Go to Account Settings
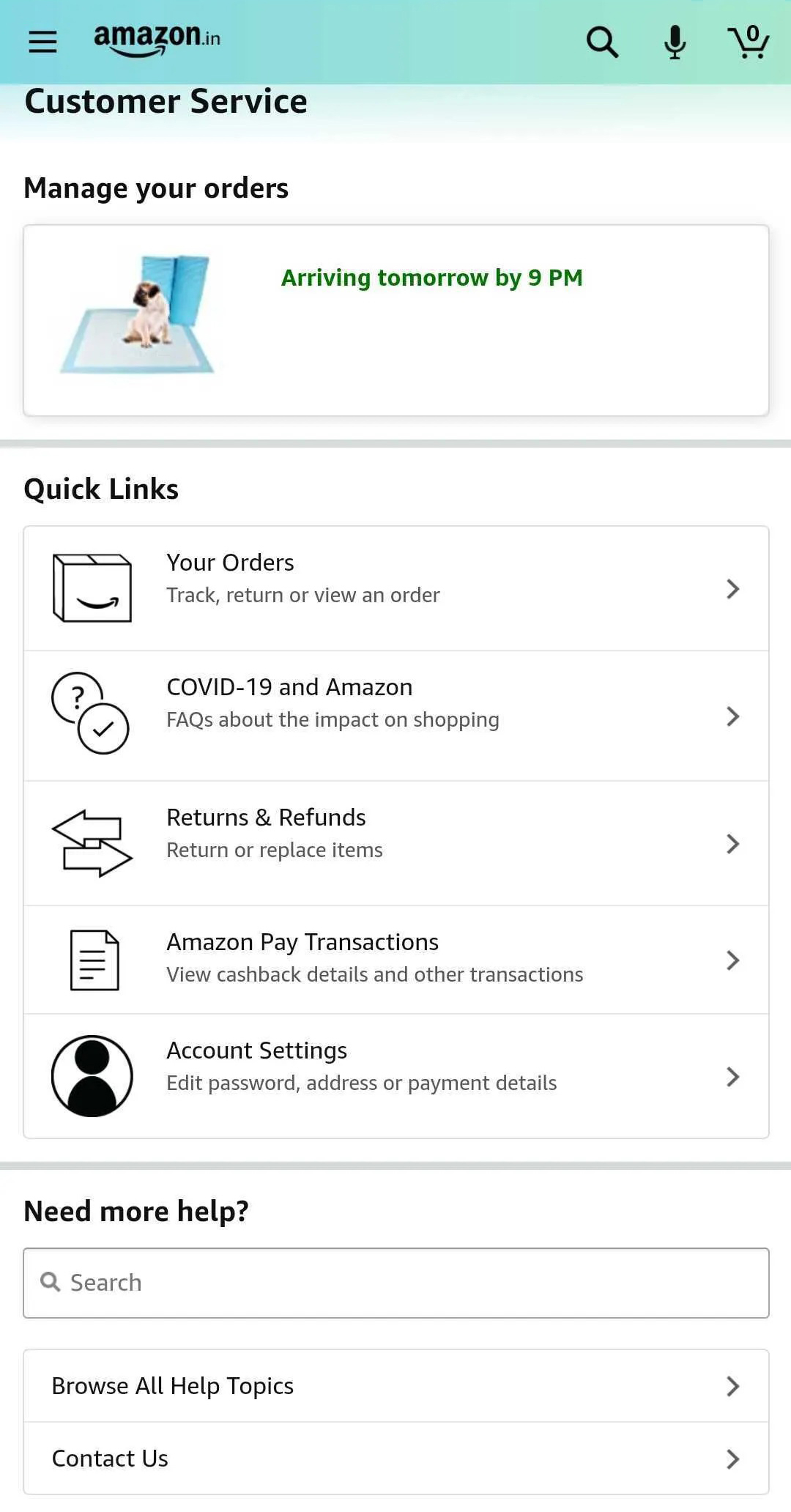The image size is (791, 1512). click(395, 1076)
